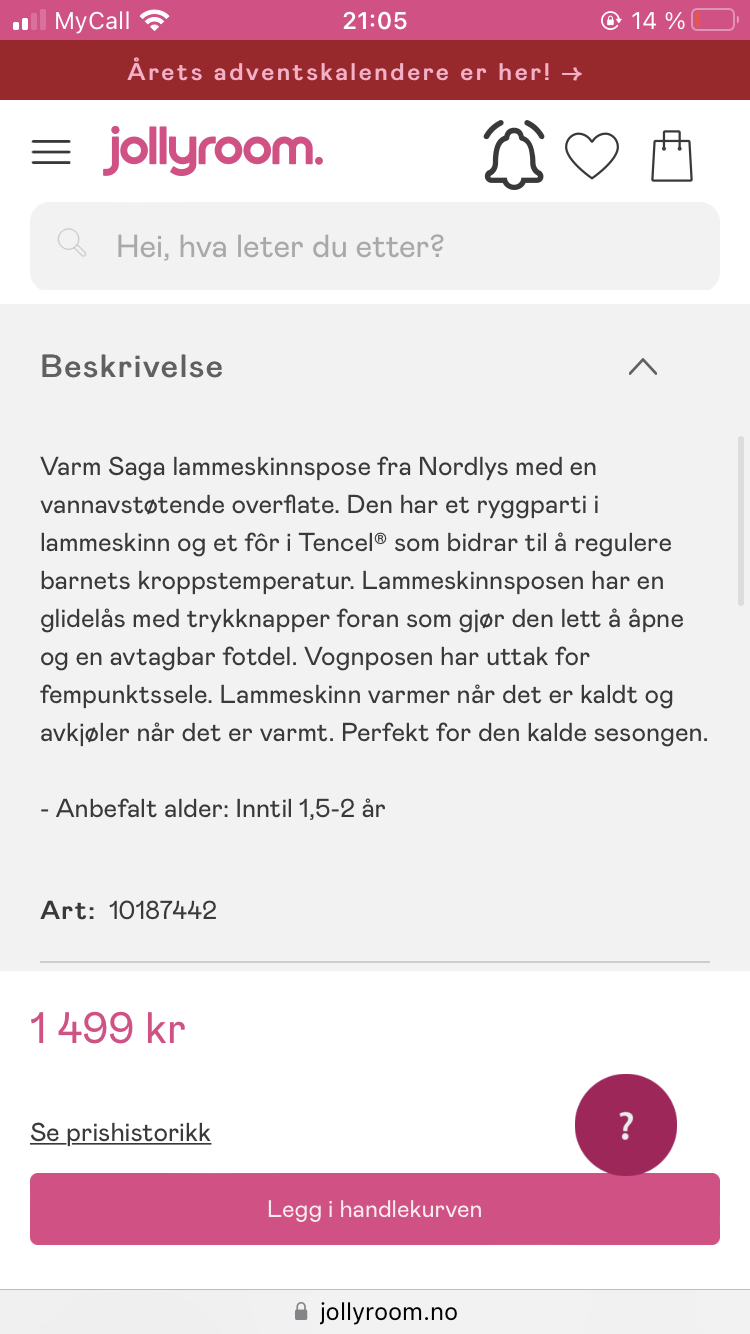
Task: Tap the MyCall carrier label
Action: coord(89,18)
